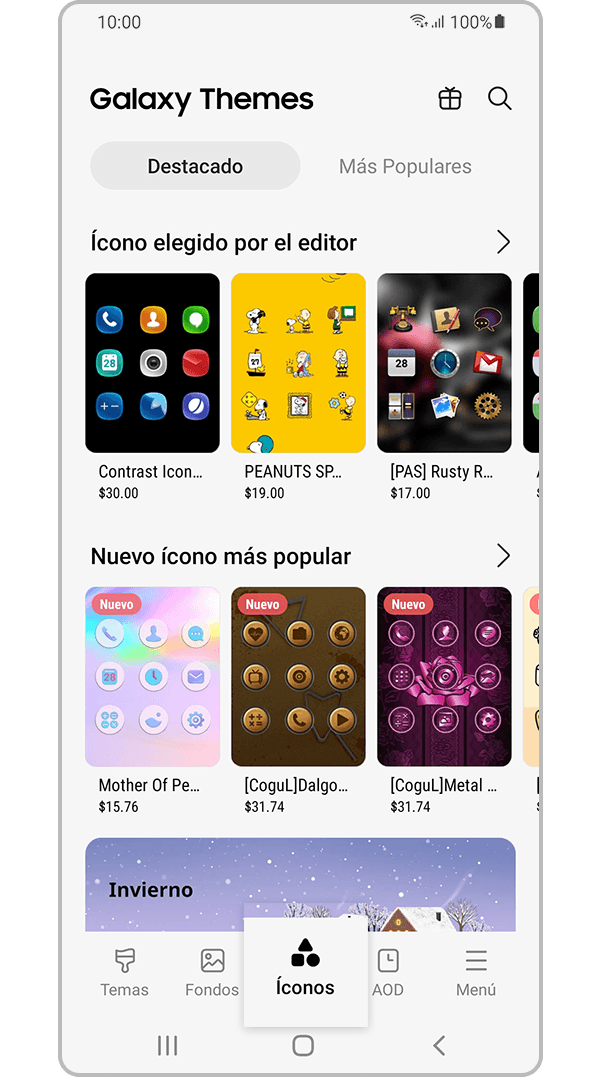Go to the home screen
The width and height of the screenshot is (600, 1077).
302,1045
